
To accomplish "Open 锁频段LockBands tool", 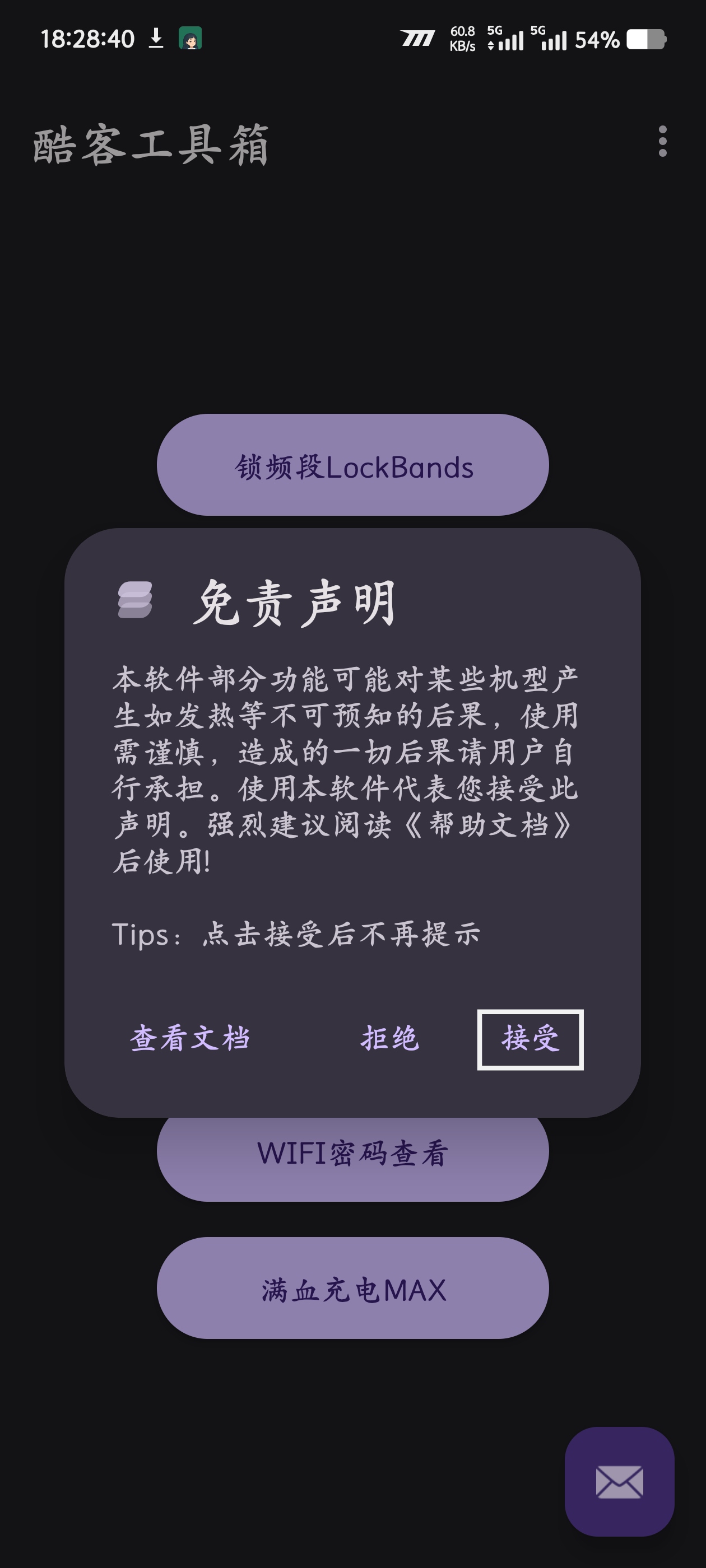I will pyautogui.click(x=352, y=466).
